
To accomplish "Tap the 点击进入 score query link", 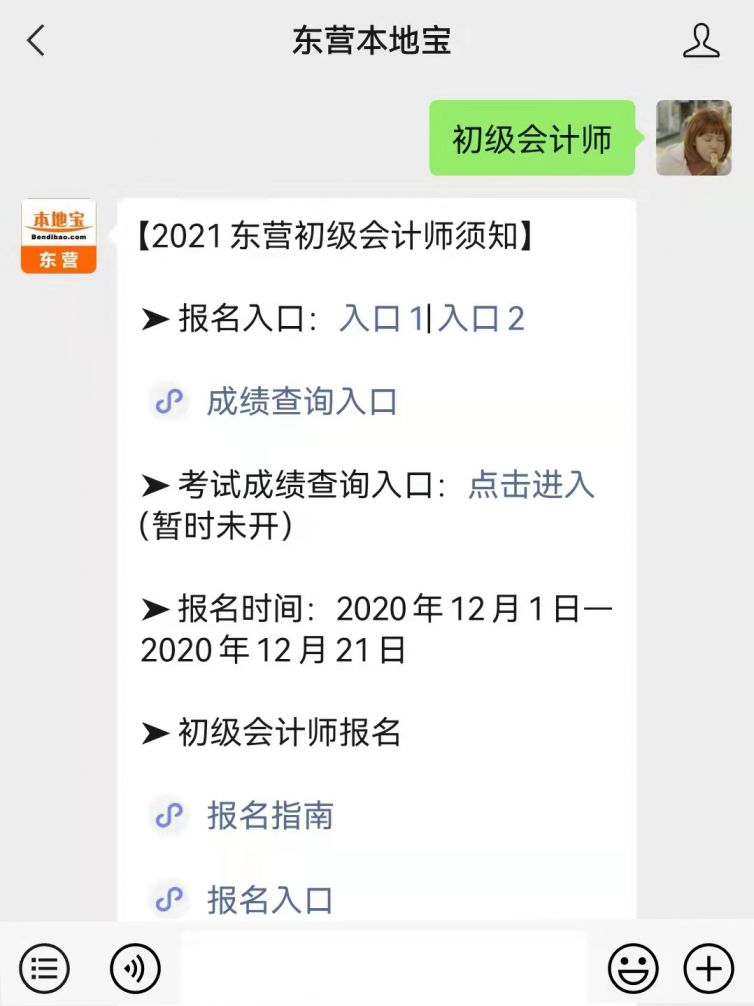I will tap(531, 485).
